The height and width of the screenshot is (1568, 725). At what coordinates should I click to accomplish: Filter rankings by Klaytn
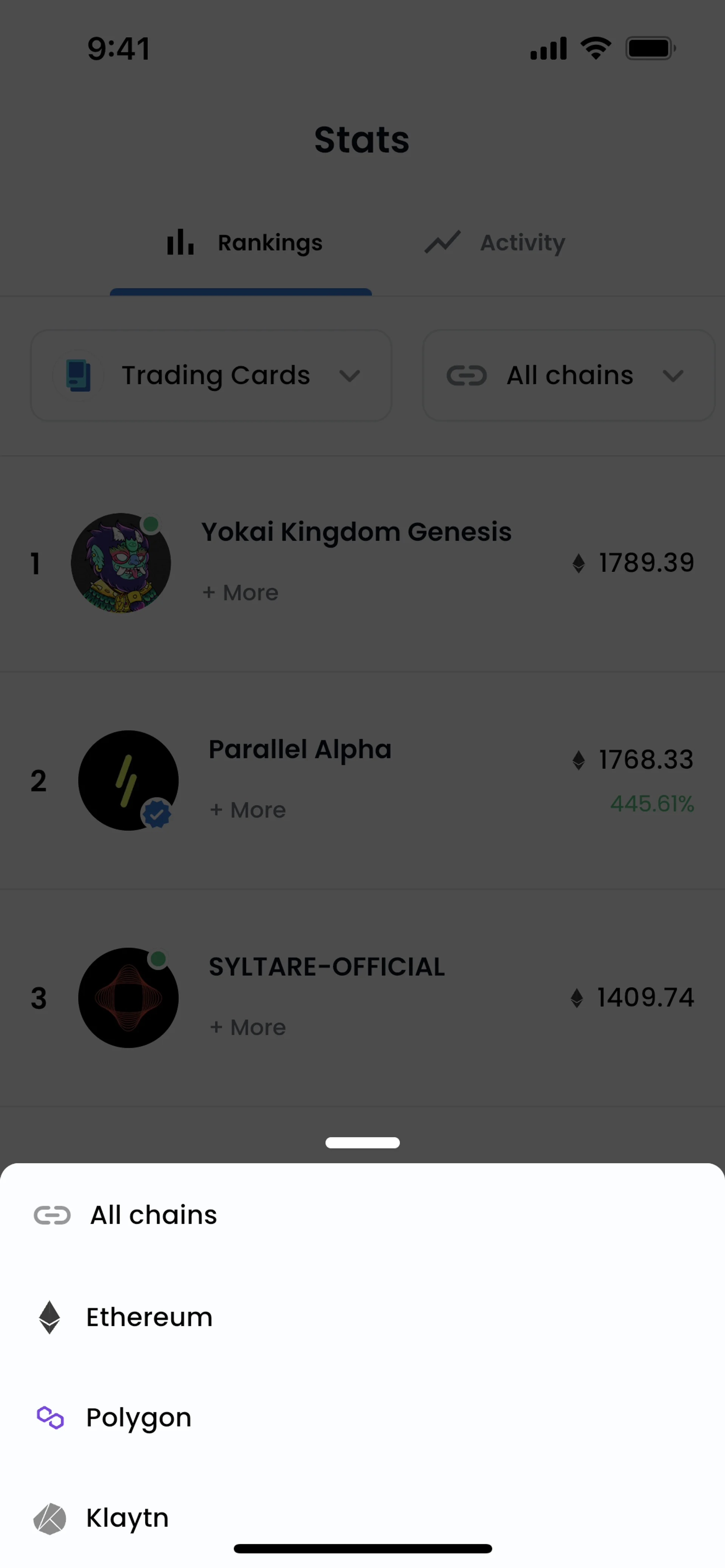[127, 1518]
